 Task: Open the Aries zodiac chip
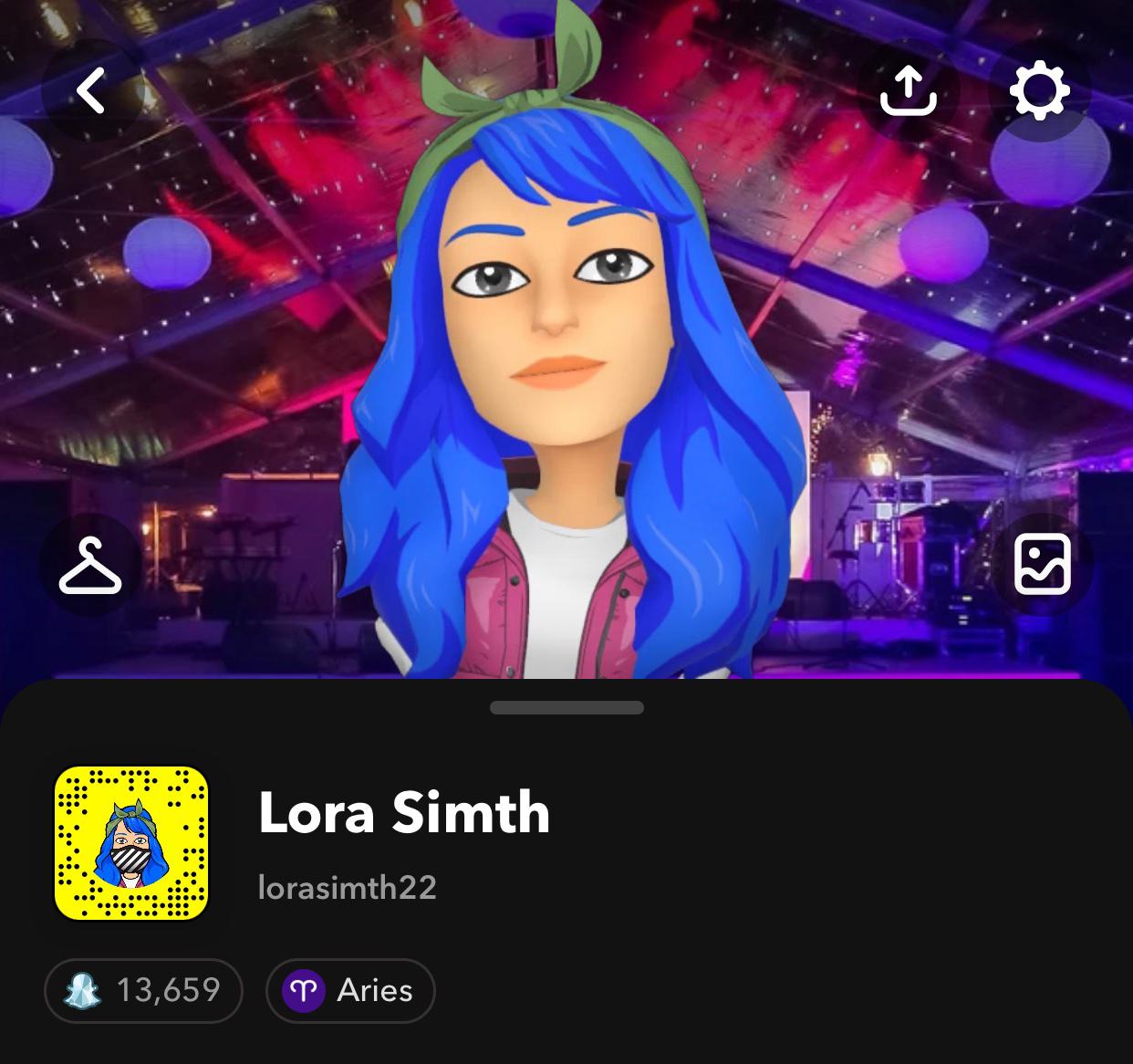[x=350, y=990]
